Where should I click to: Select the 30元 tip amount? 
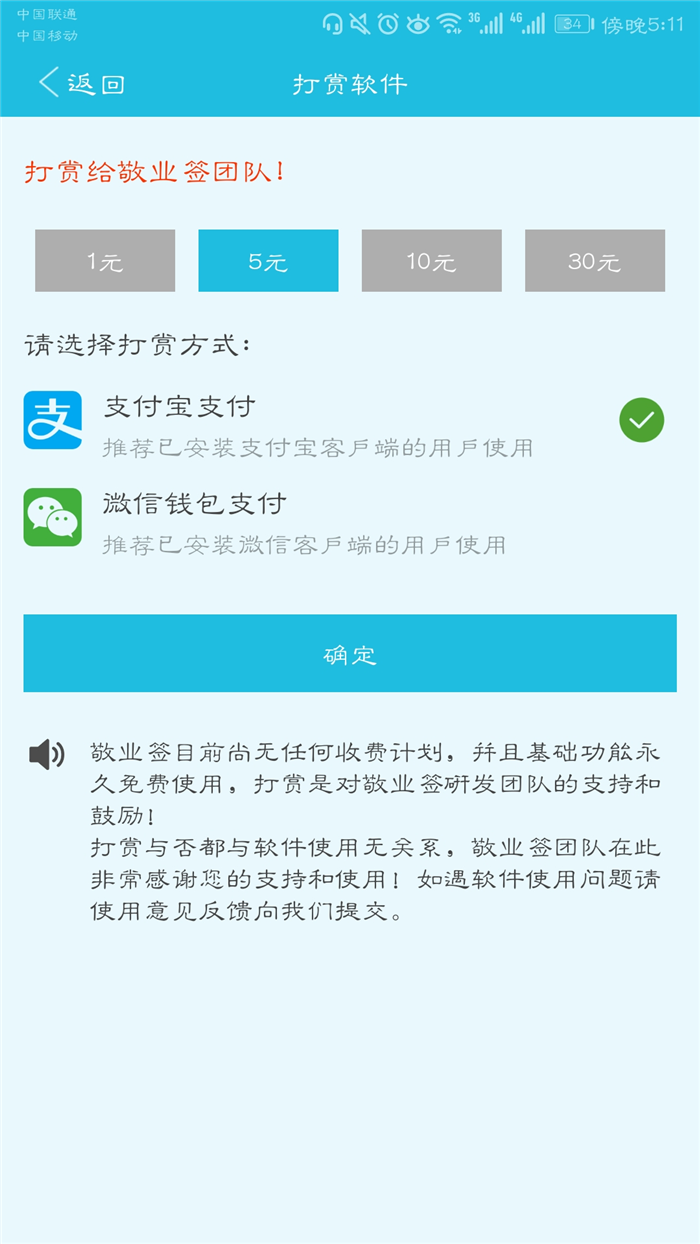[x=594, y=261]
